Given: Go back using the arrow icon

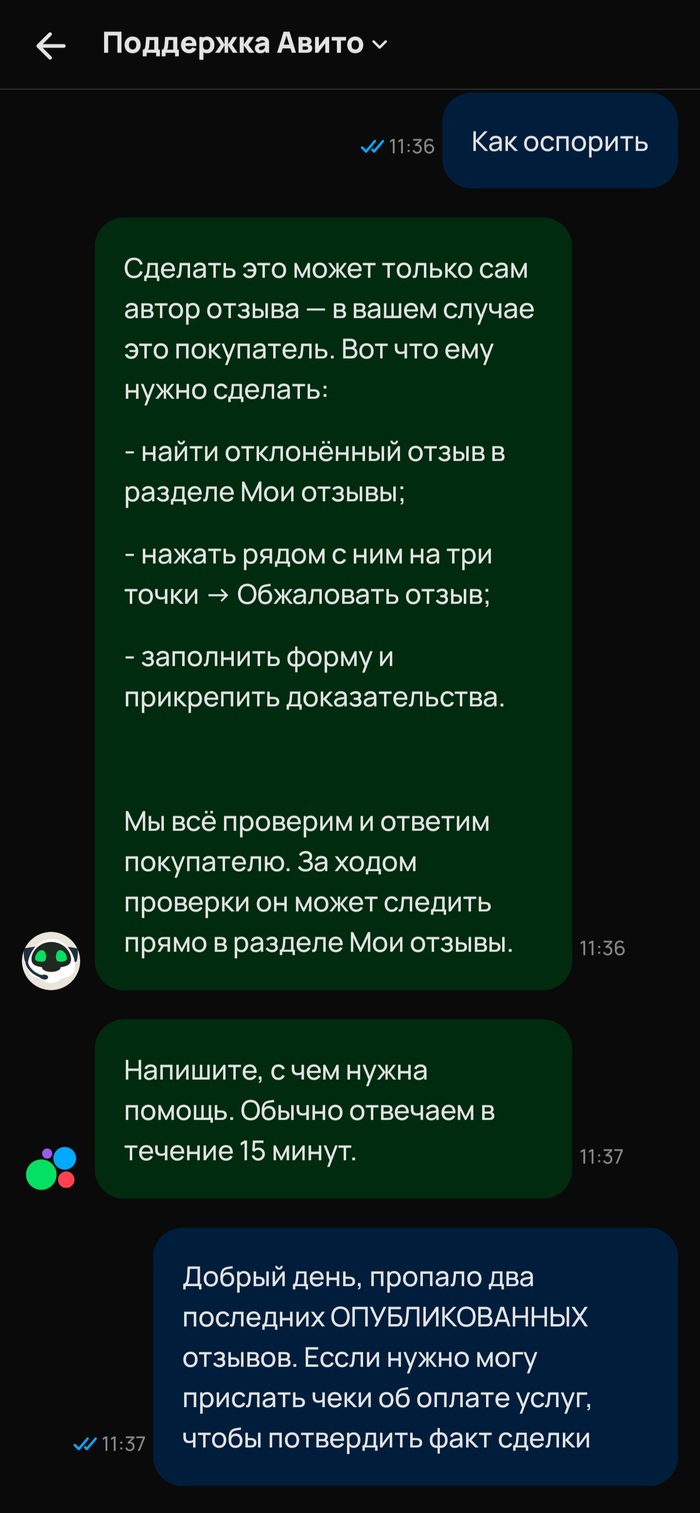Looking at the screenshot, I should 50,46.
